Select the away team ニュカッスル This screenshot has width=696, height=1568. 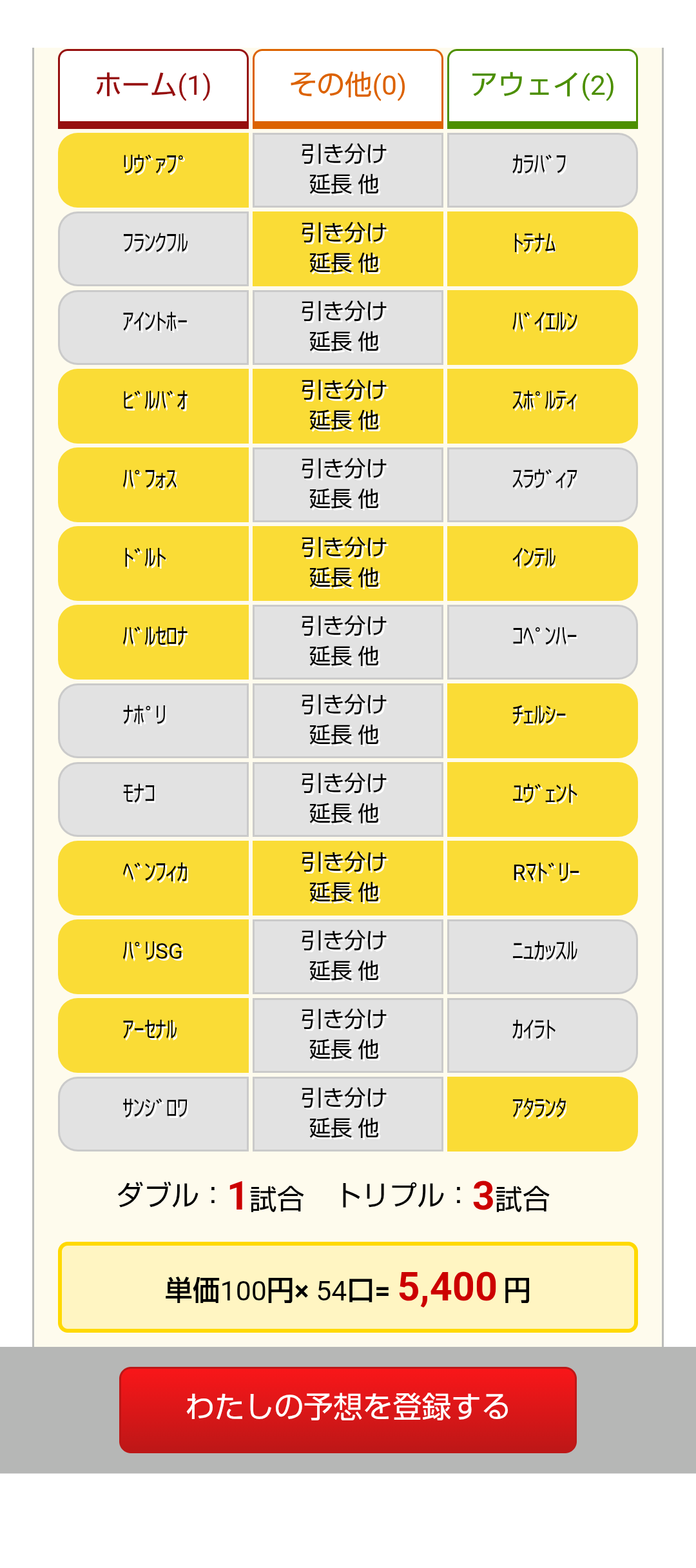click(542, 957)
